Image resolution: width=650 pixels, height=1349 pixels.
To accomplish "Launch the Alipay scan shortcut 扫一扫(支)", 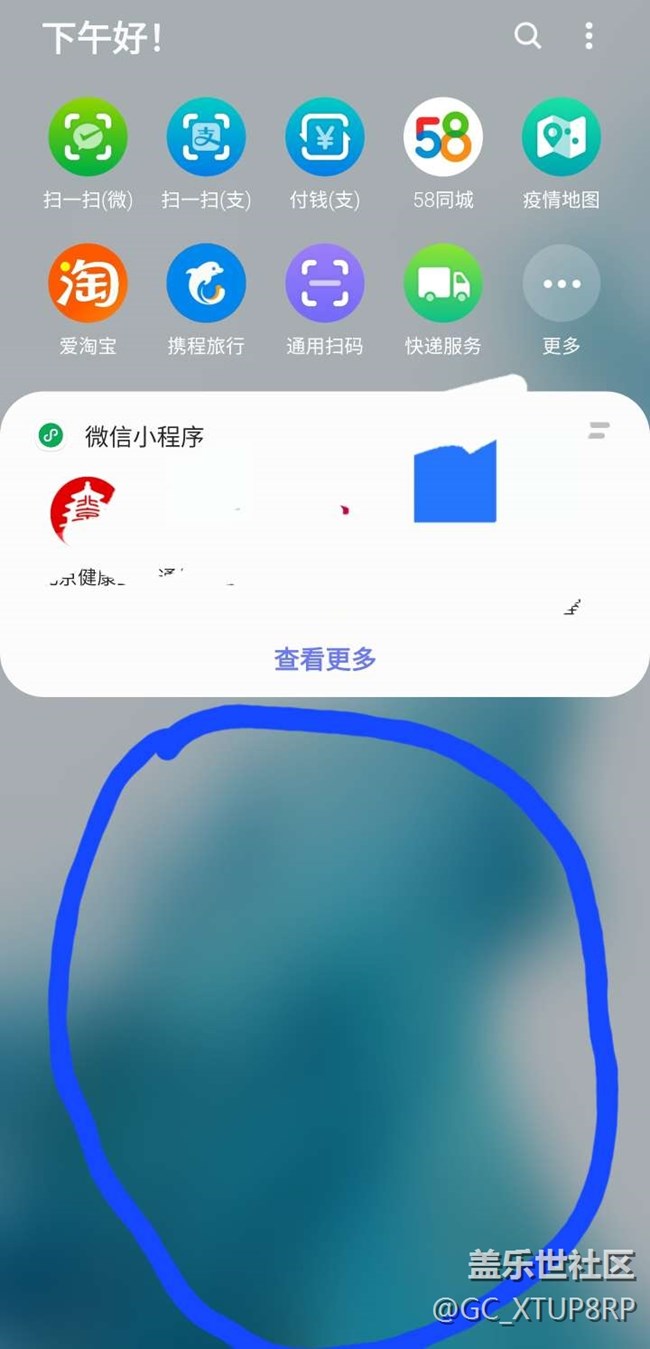I will [x=206, y=137].
